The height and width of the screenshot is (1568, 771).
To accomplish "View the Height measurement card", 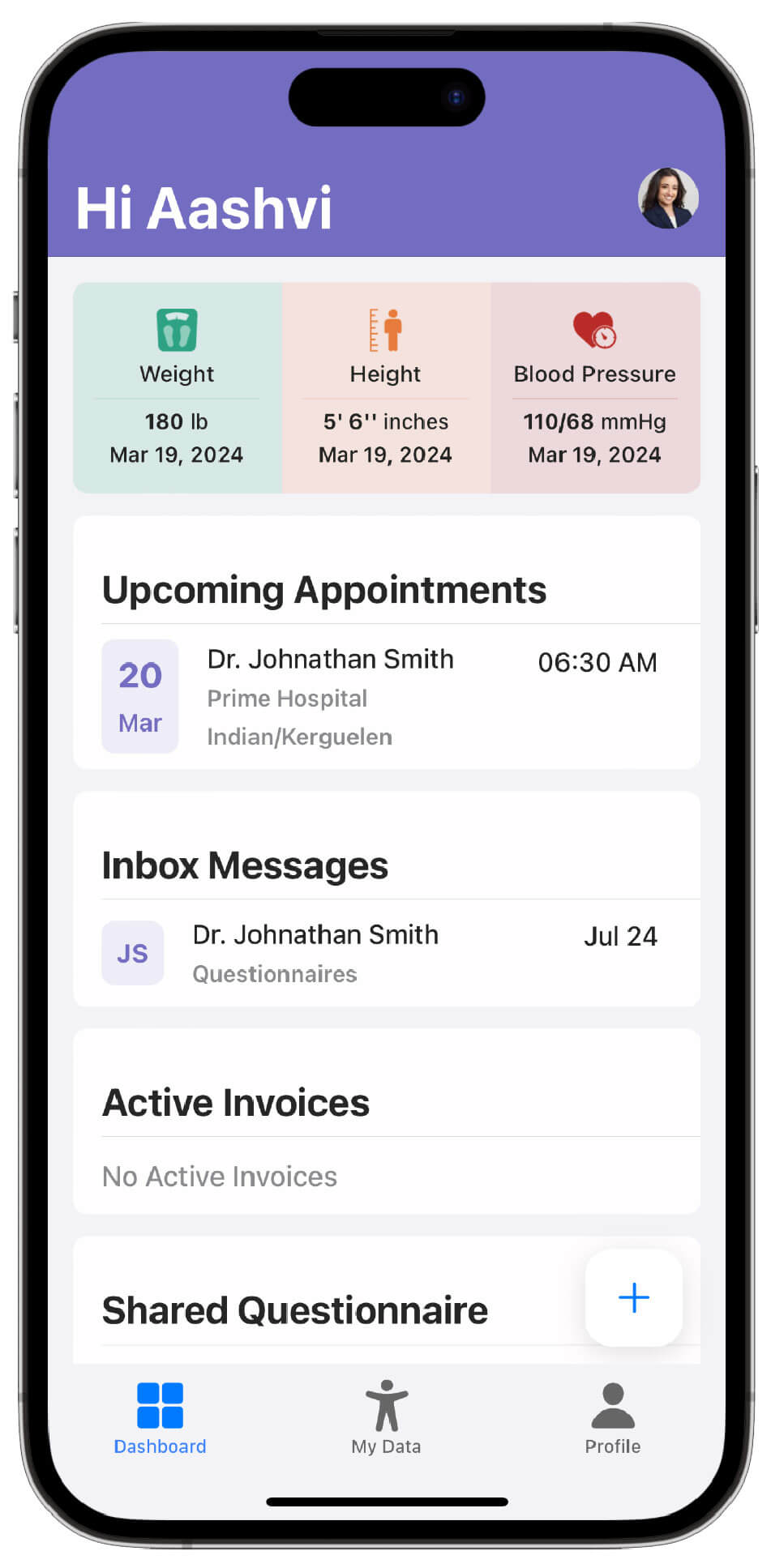I will pos(386,387).
